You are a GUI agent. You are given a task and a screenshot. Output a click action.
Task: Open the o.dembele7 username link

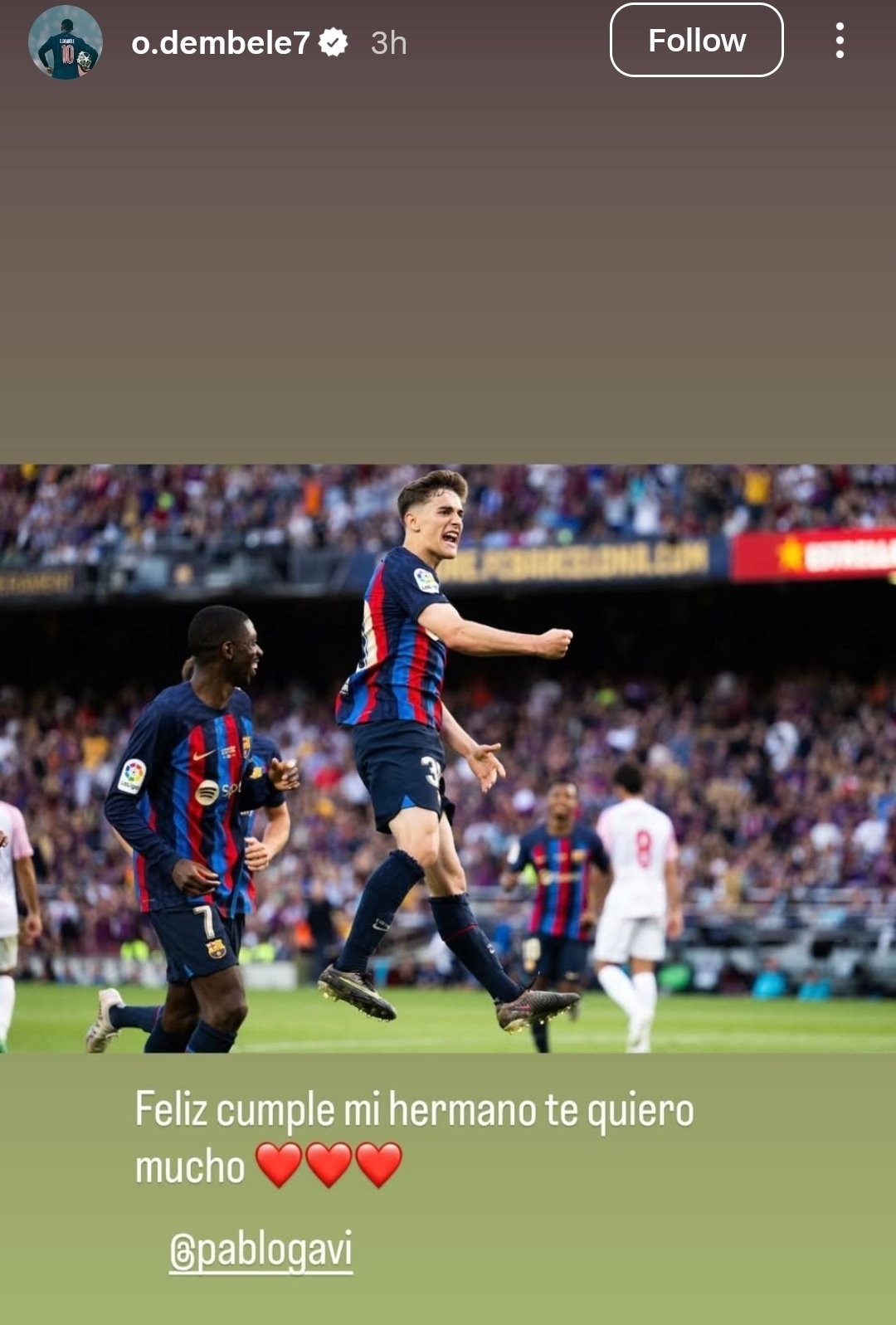tap(220, 42)
